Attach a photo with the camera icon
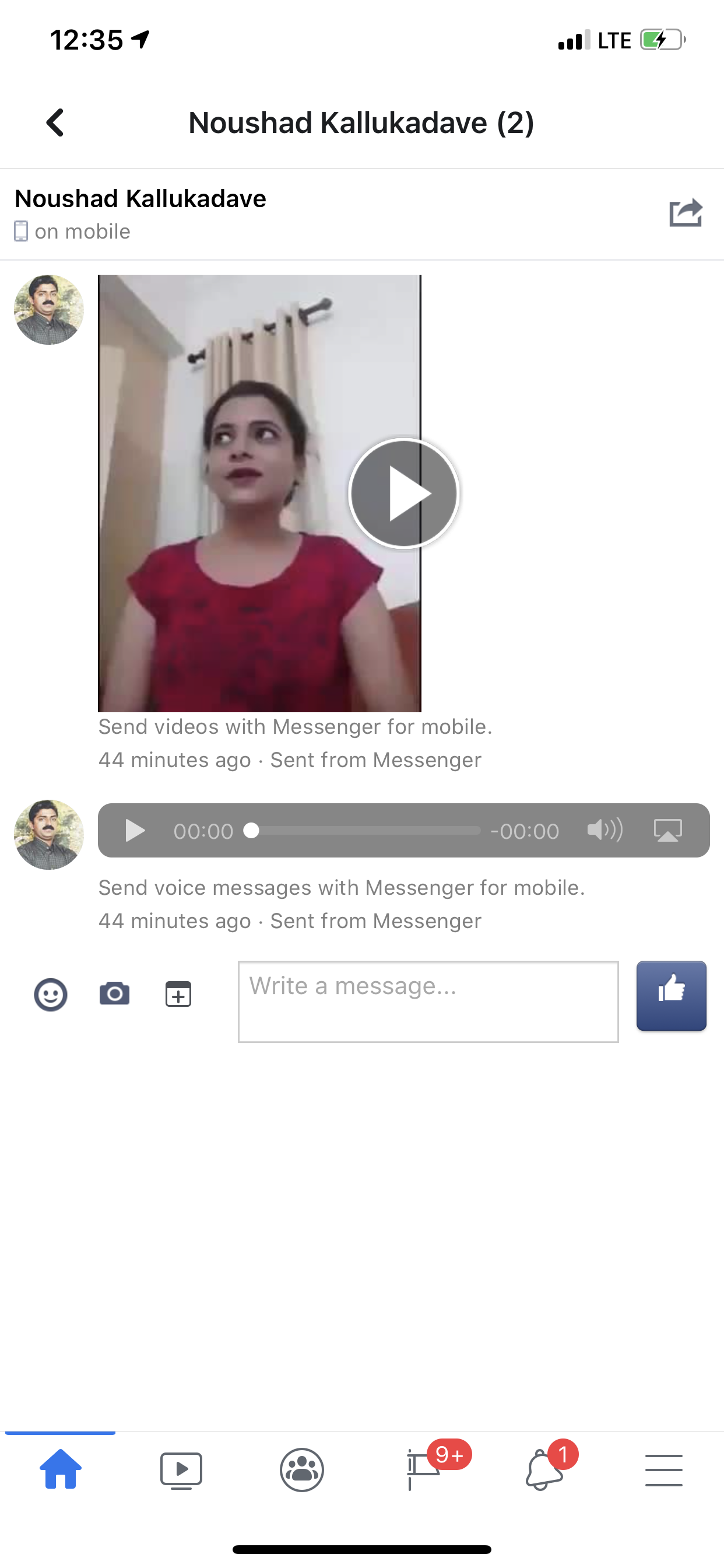This screenshot has height=1568, width=724. pos(114,994)
